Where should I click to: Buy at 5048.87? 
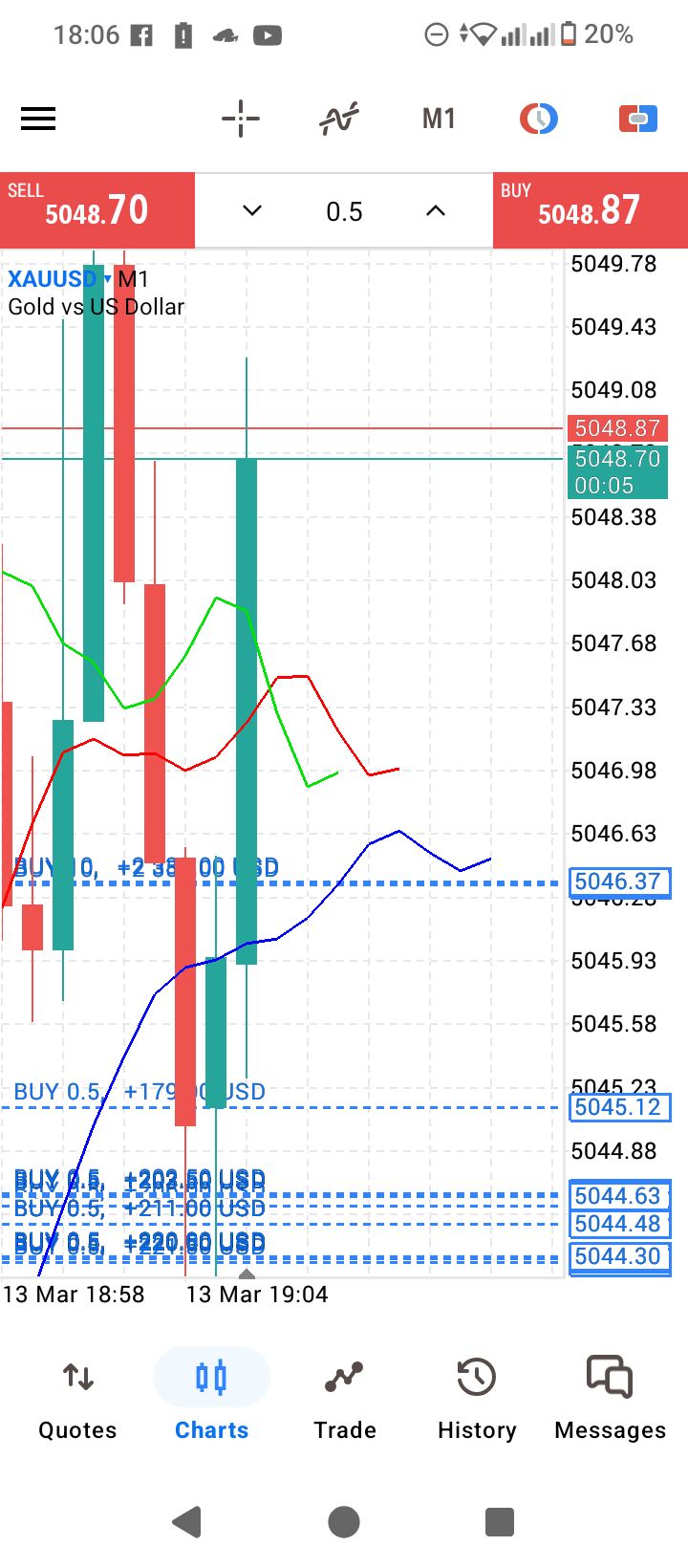tap(590, 209)
